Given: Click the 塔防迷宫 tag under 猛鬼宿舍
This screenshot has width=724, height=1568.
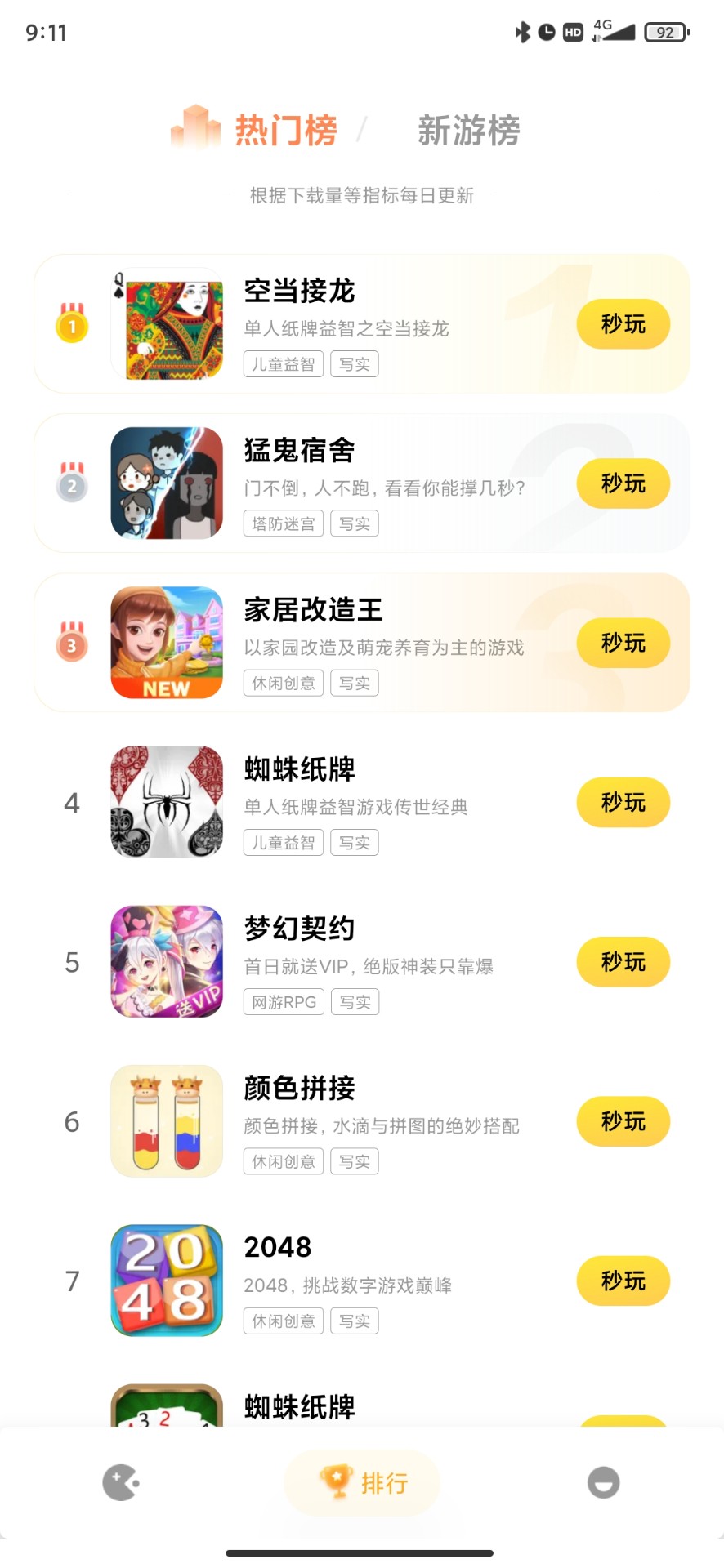Looking at the screenshot, I should click(283, 523).
